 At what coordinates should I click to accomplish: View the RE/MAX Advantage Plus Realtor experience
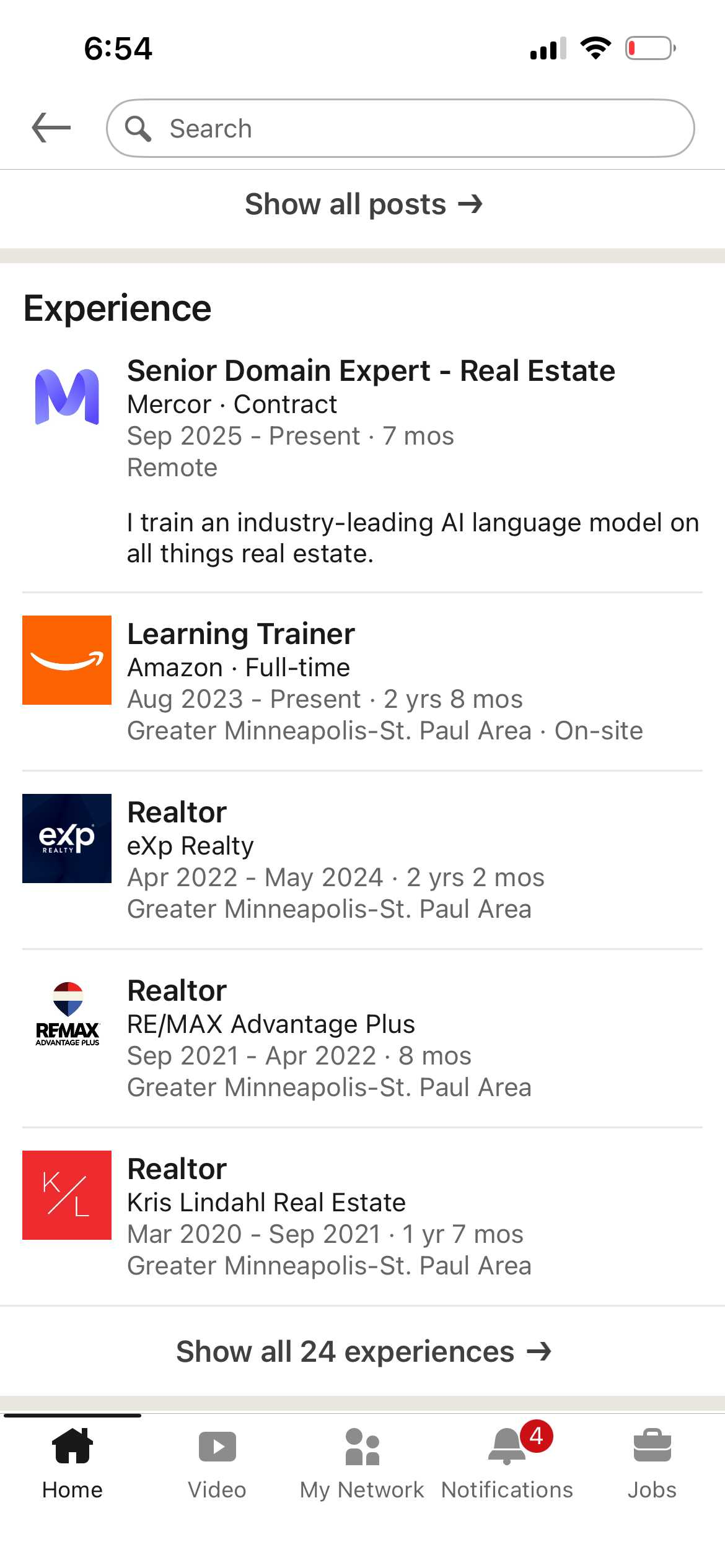[177, 991]
